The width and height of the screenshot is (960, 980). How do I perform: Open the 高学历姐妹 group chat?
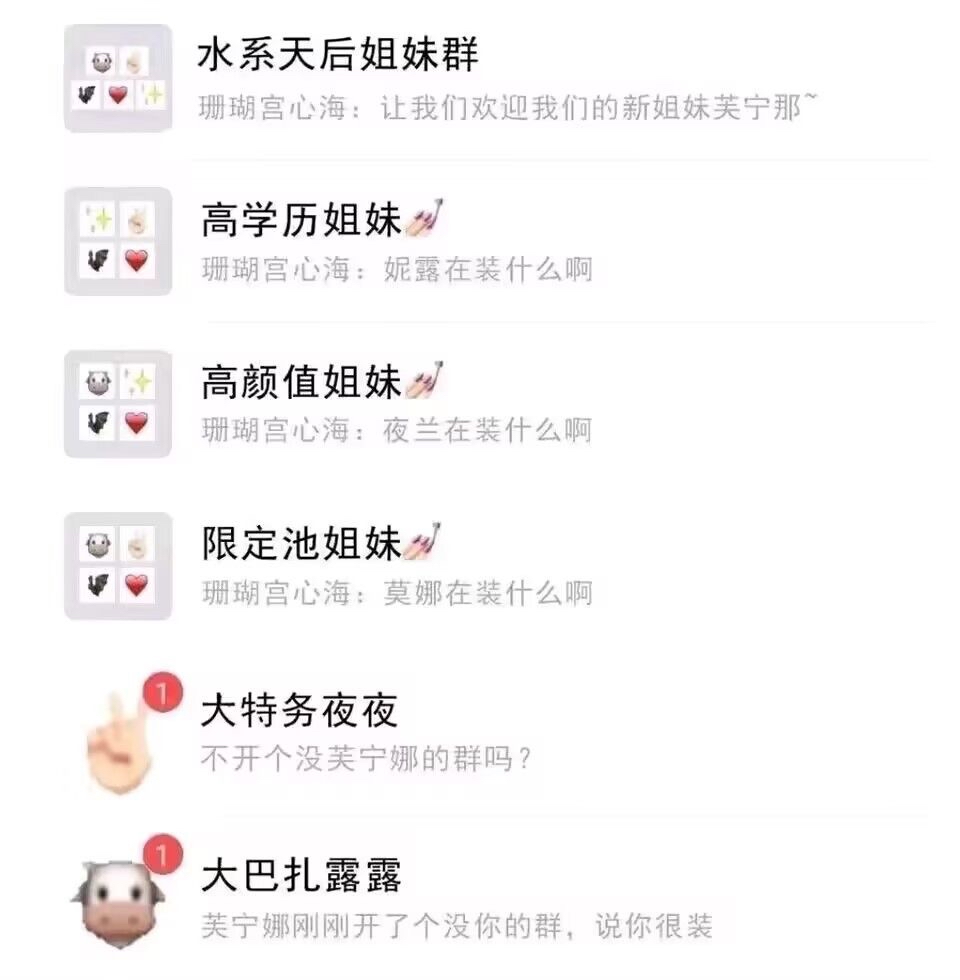pos(480,241)
